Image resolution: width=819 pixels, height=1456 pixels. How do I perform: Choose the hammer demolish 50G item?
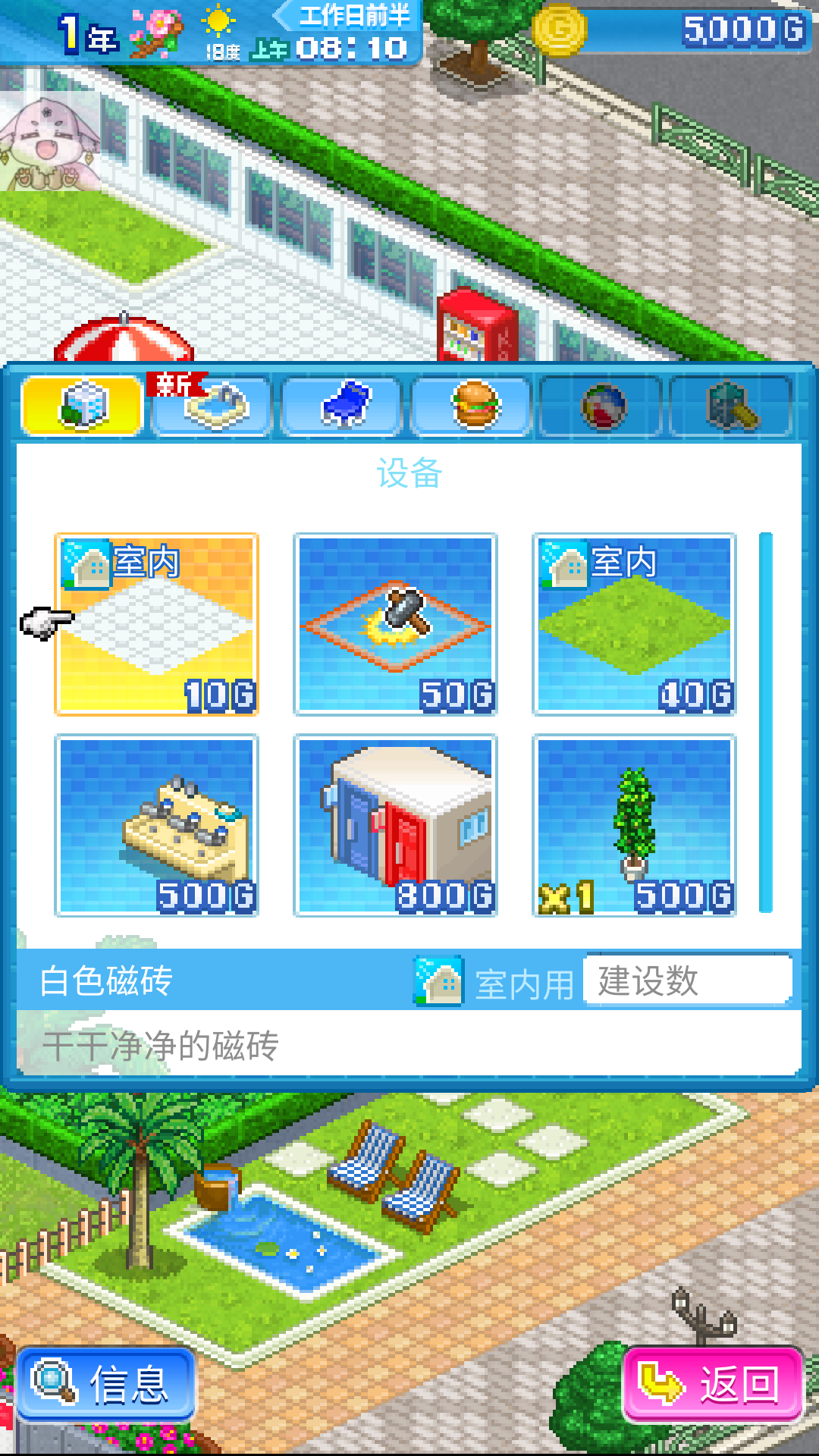[x=395, y=624]
